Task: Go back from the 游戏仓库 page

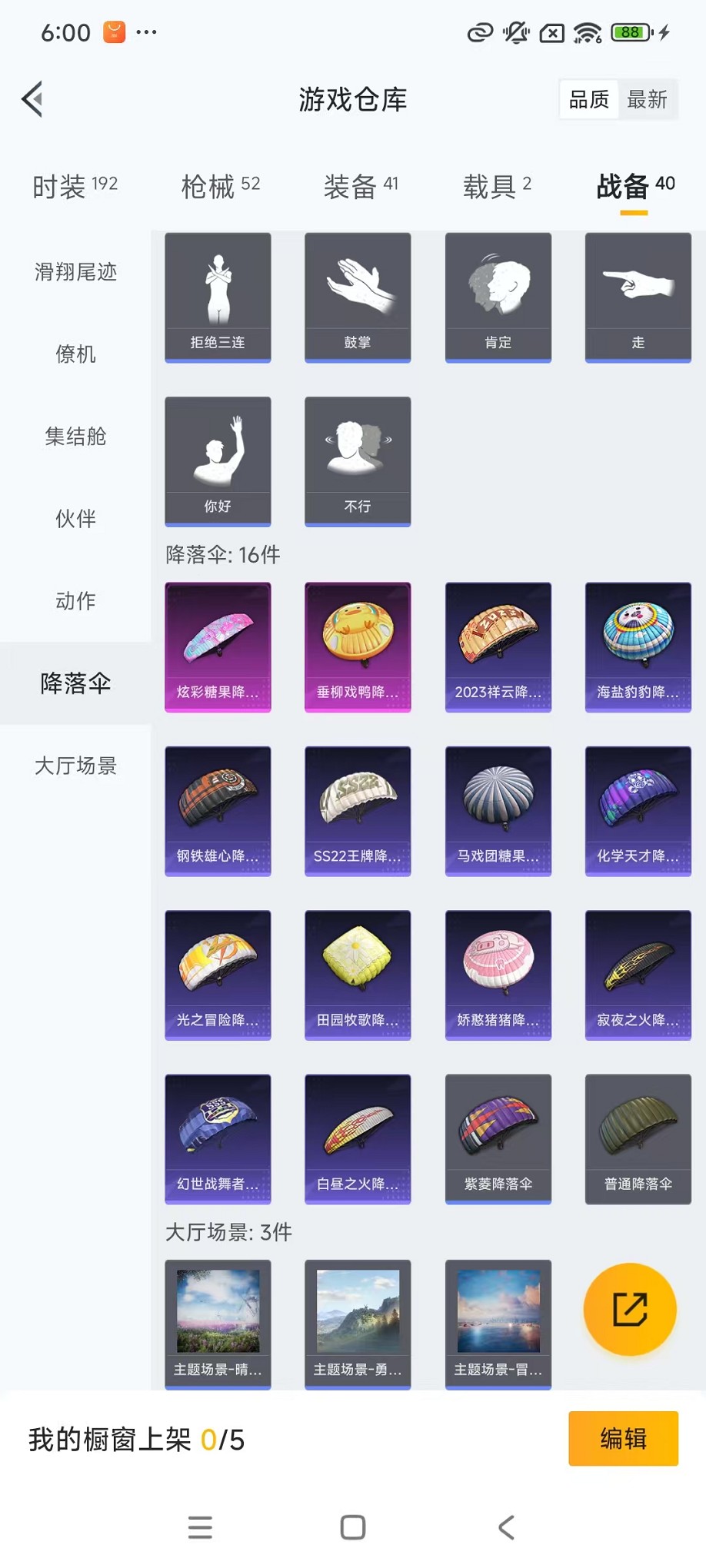Action: 32,99
